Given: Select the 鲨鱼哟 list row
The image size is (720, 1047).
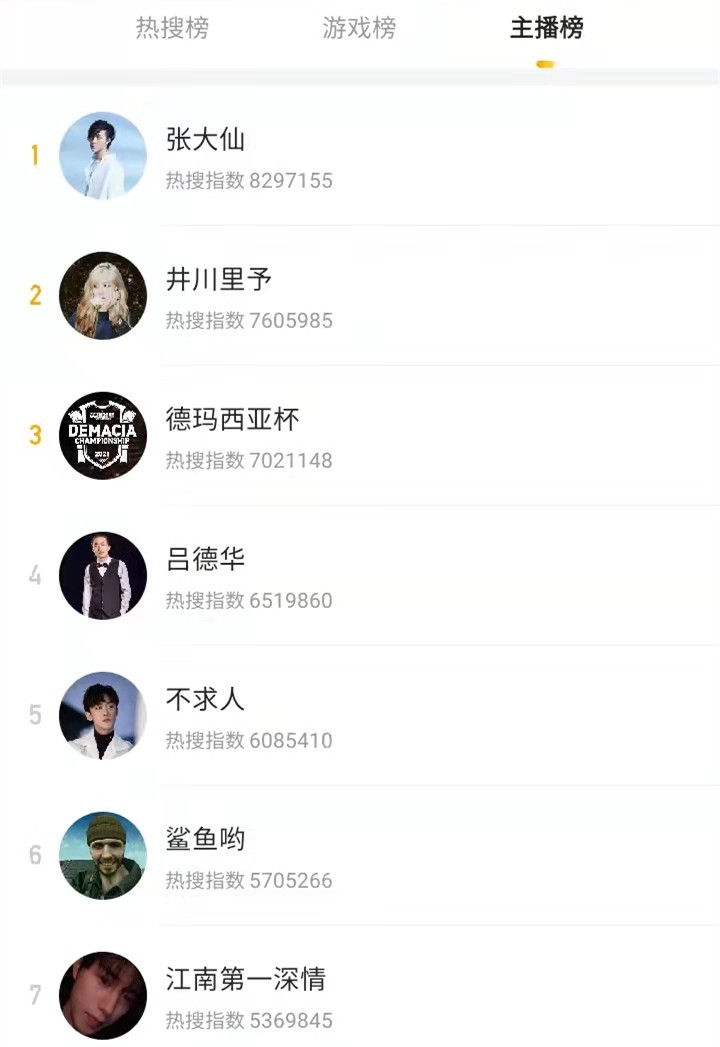Looking at the screenshot, I should click(x=360, y=856).
